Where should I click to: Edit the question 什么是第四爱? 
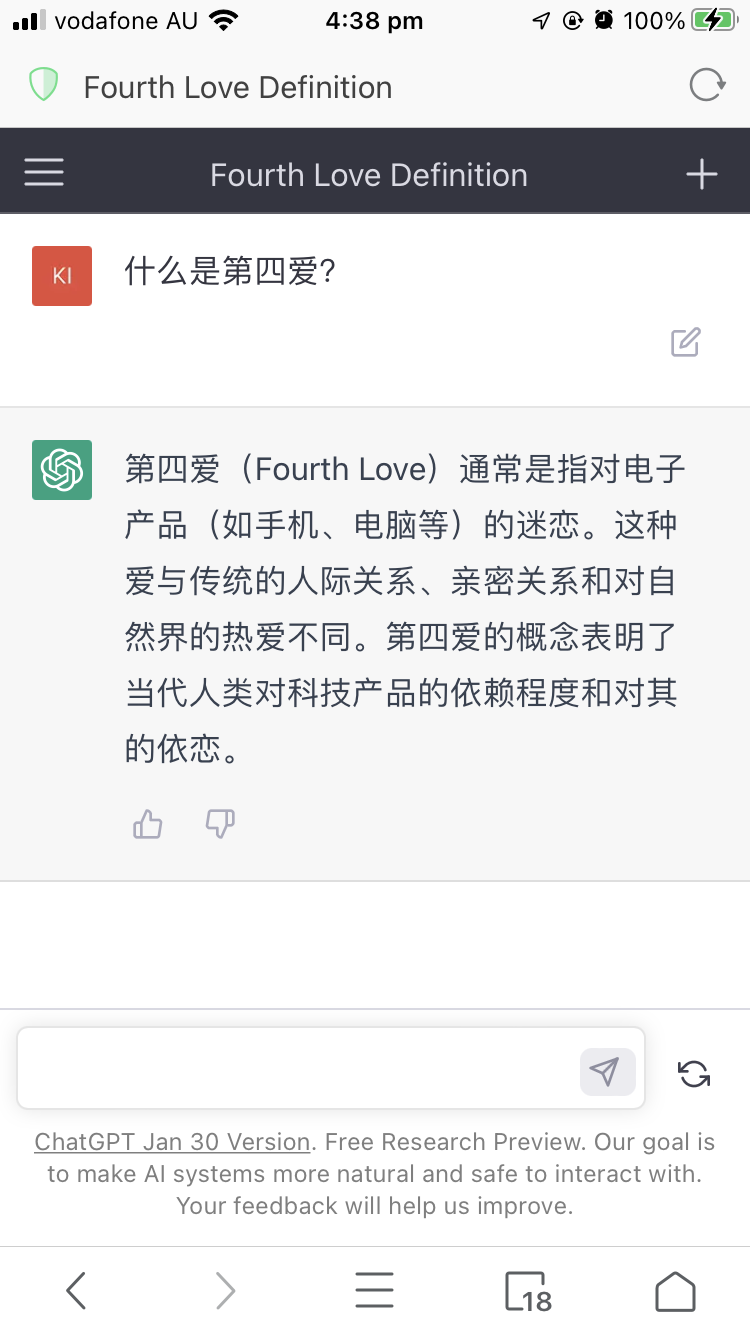pyautogui.click(x=686, y=342)
